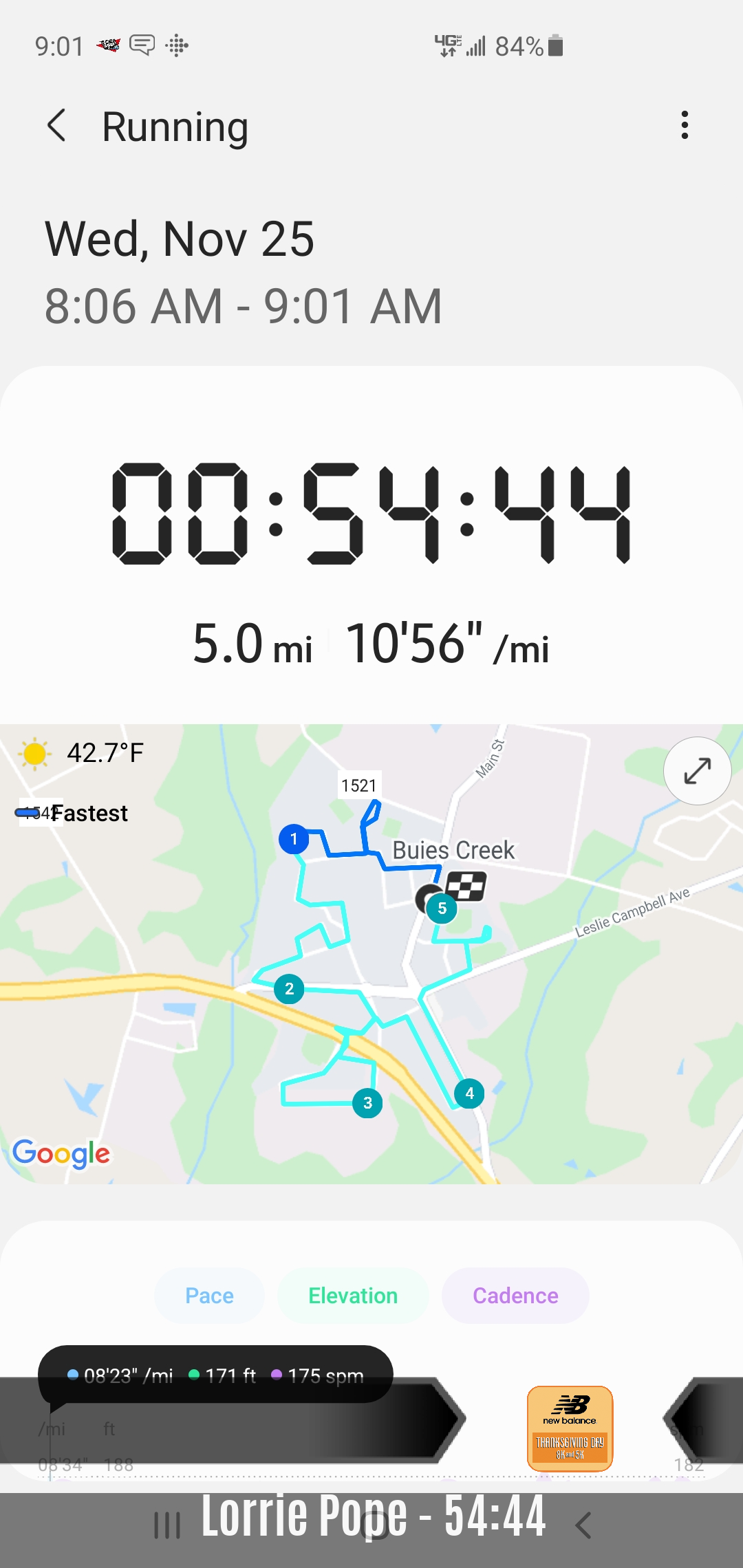743x1568 pixels.
Task: Tap mile marker 3 on the map
Action: (367, 1103)
